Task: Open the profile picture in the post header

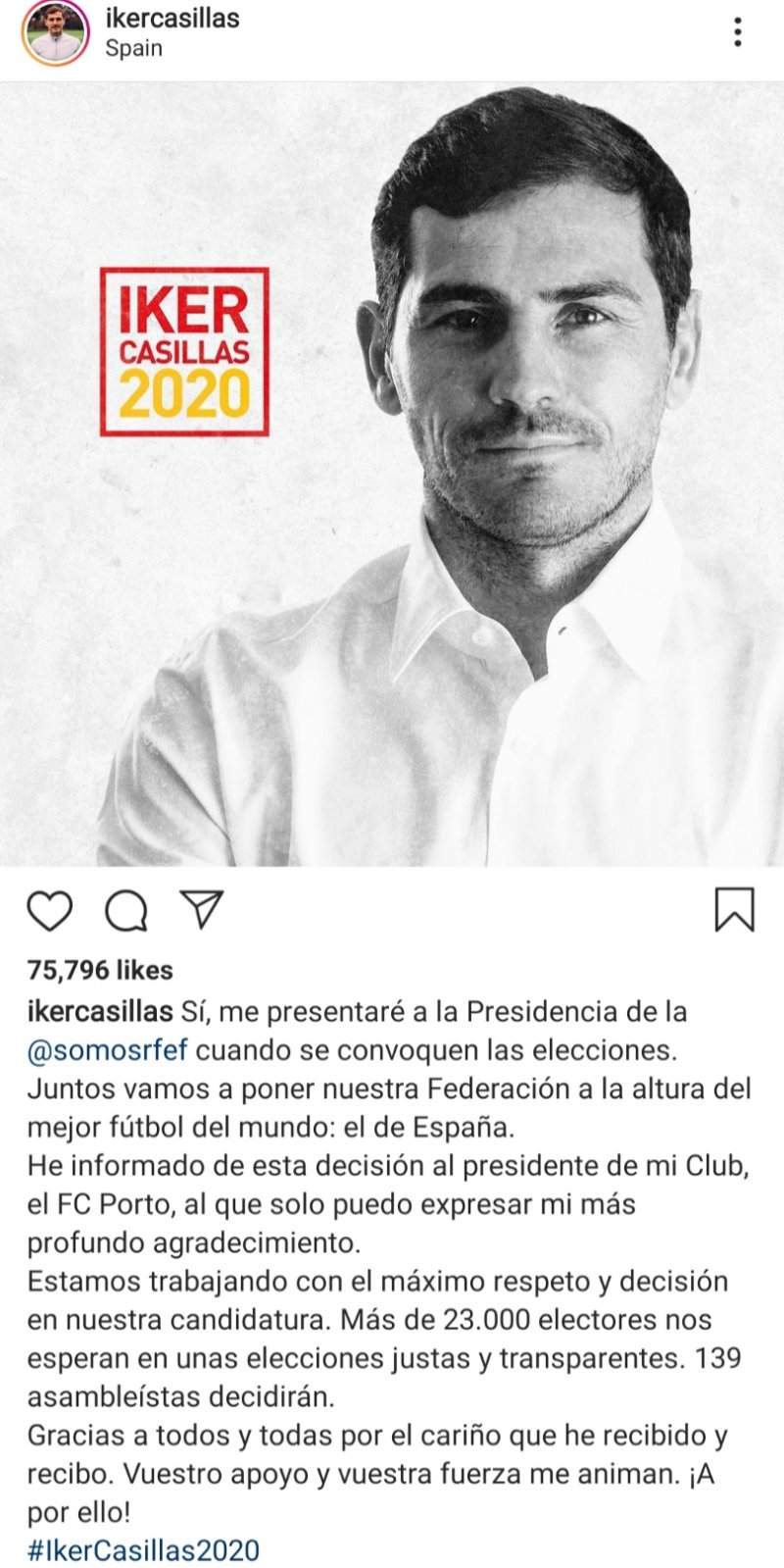Action: pyautogui.click(x=55, y=33)
